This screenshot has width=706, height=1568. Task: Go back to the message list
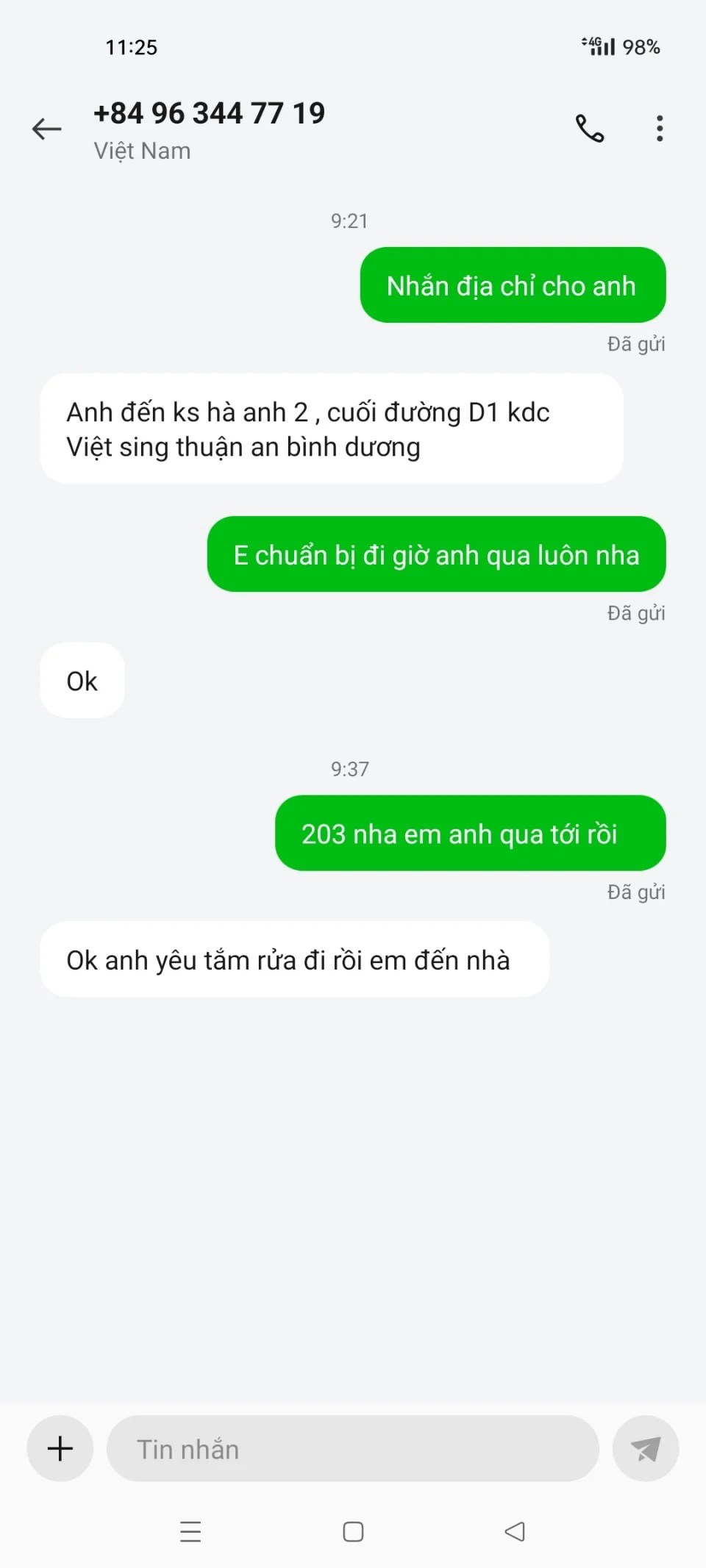[47, 129]
